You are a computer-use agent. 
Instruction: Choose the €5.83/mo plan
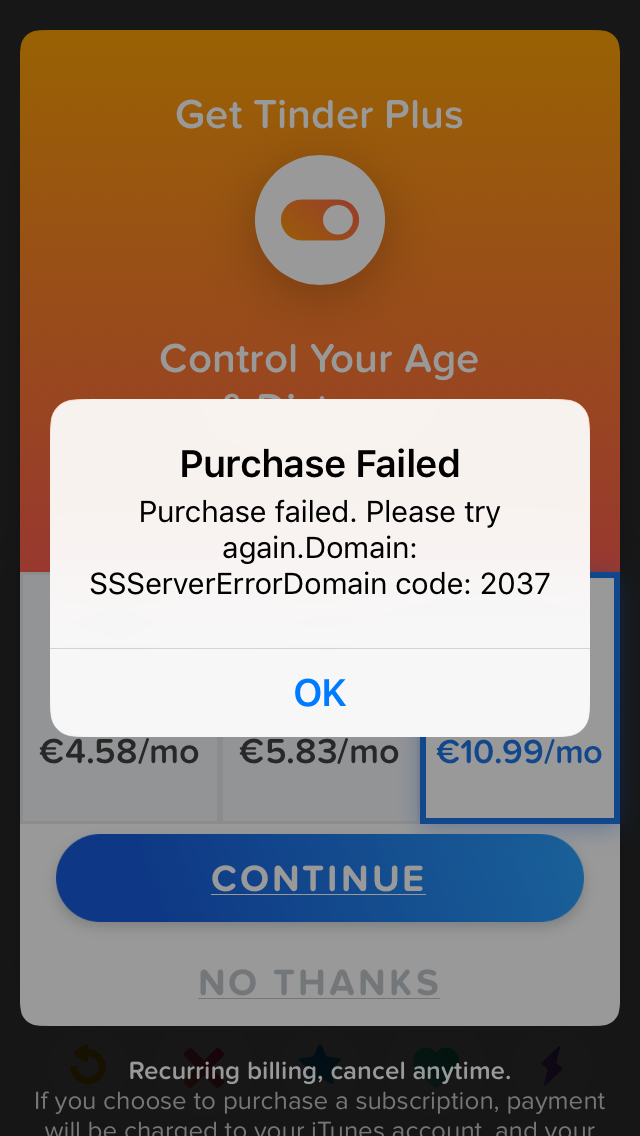(x=319, y=752)
